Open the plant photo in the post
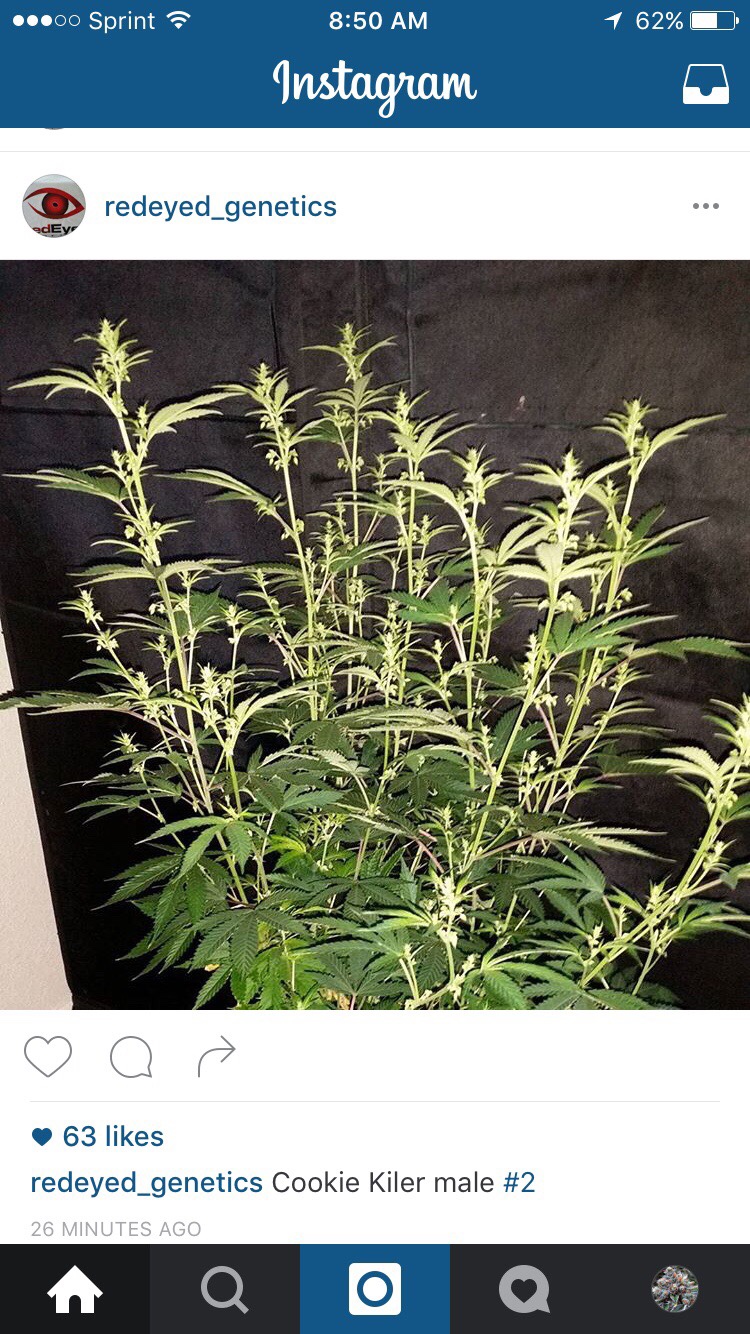 coord(375,635)
